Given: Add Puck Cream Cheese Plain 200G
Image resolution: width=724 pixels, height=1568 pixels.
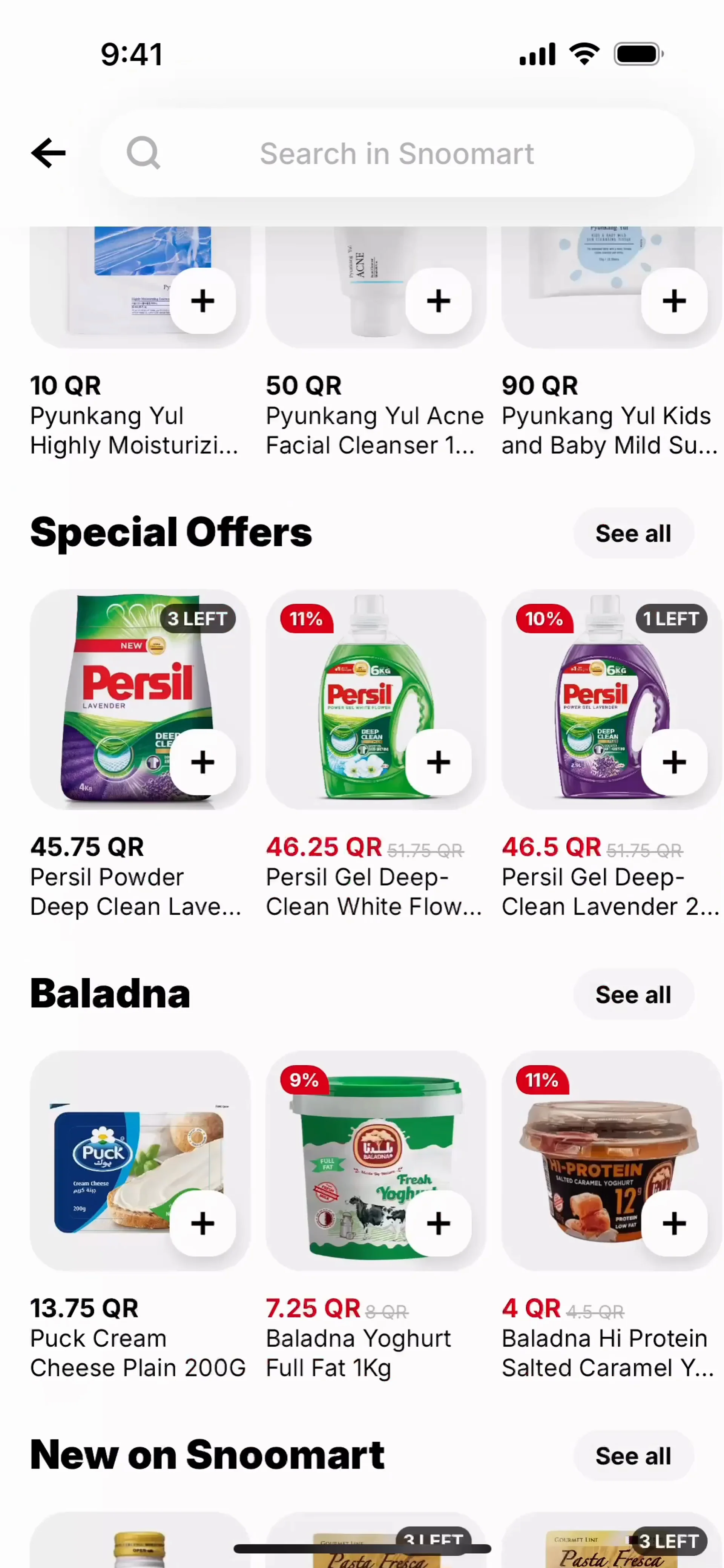Looking at the screenshot, I should pyautogui.click(x=202, y=1223).
